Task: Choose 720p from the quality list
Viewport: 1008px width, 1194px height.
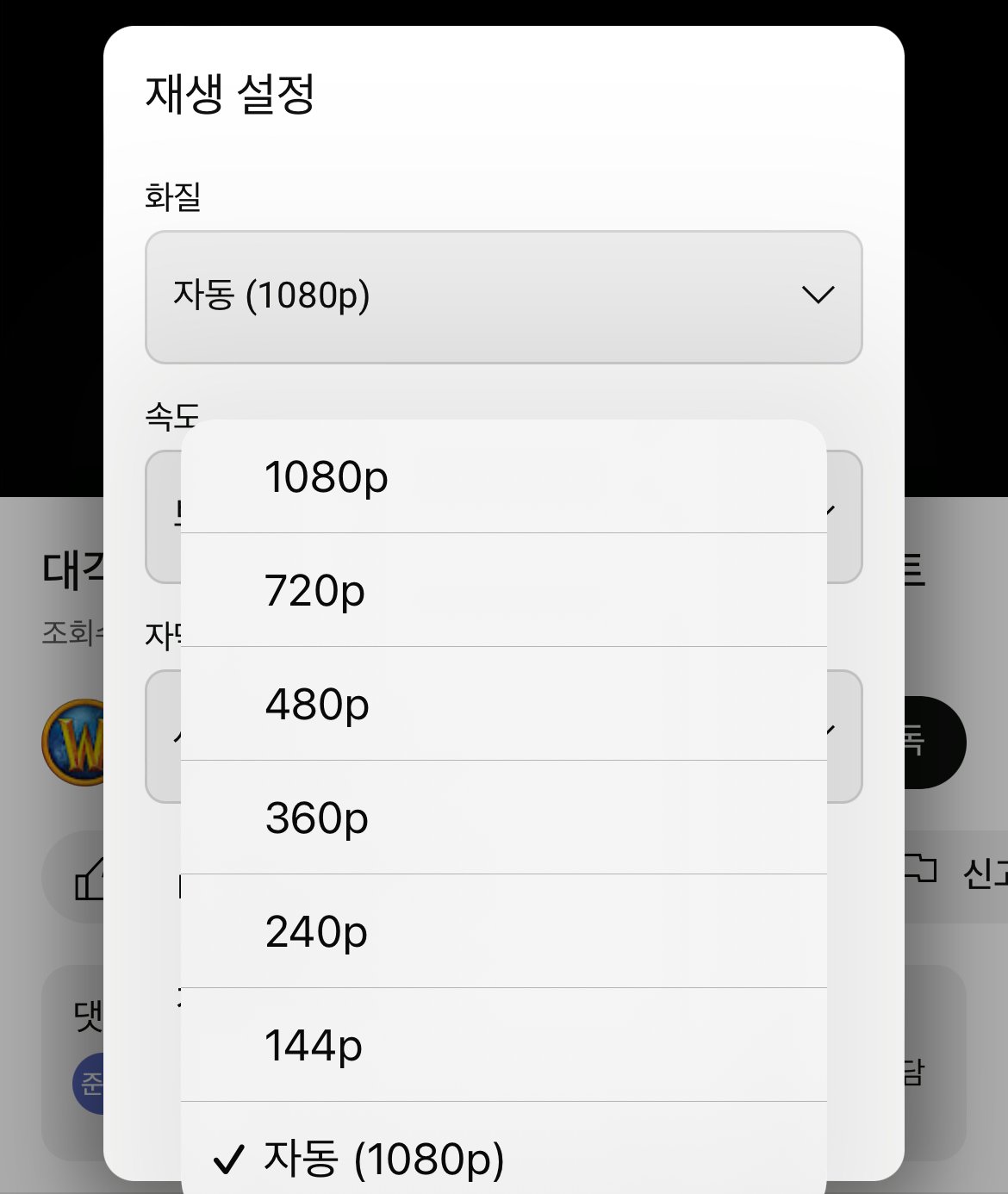Action: [503, 590]
